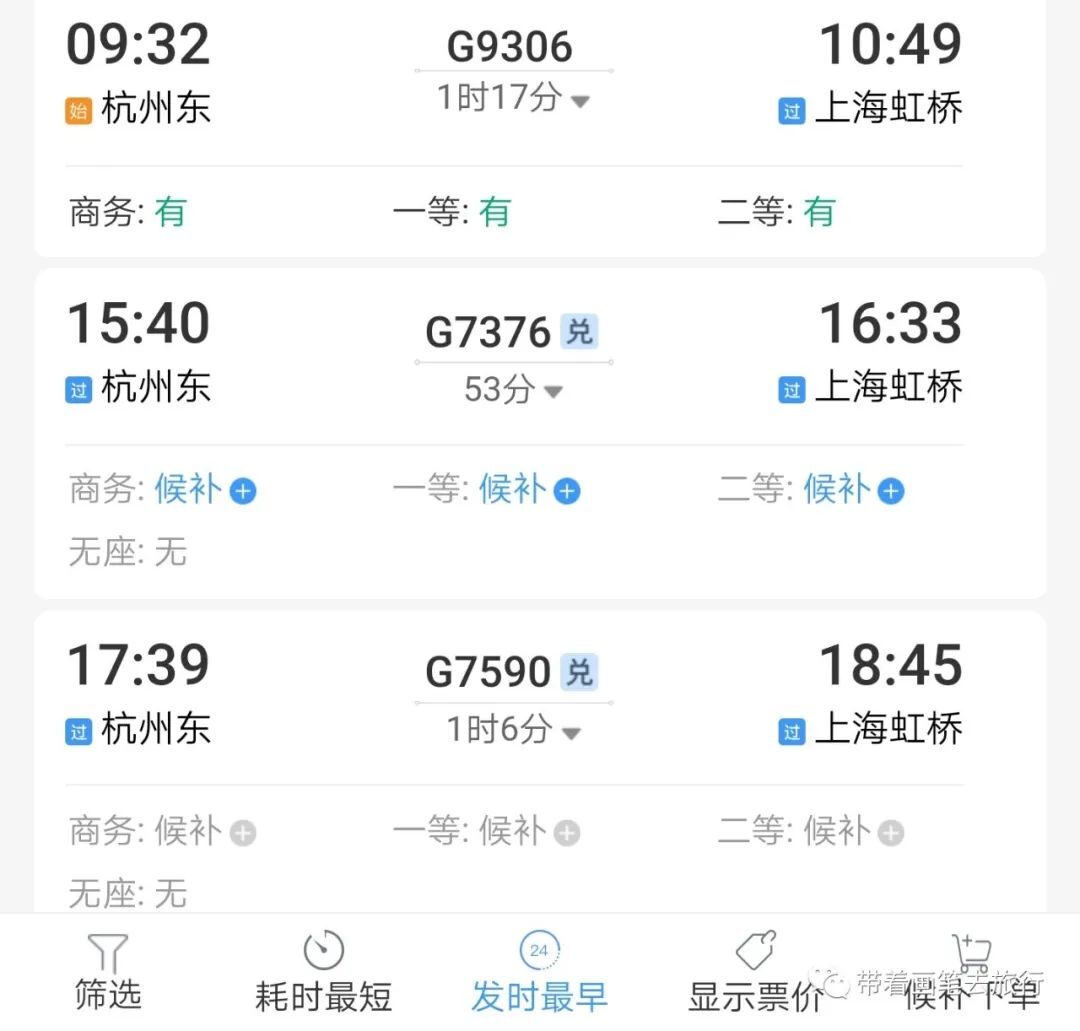Sort by 耗时最短
The width and height of the screenshot is (1080, 1031).
tap(323, 972)
